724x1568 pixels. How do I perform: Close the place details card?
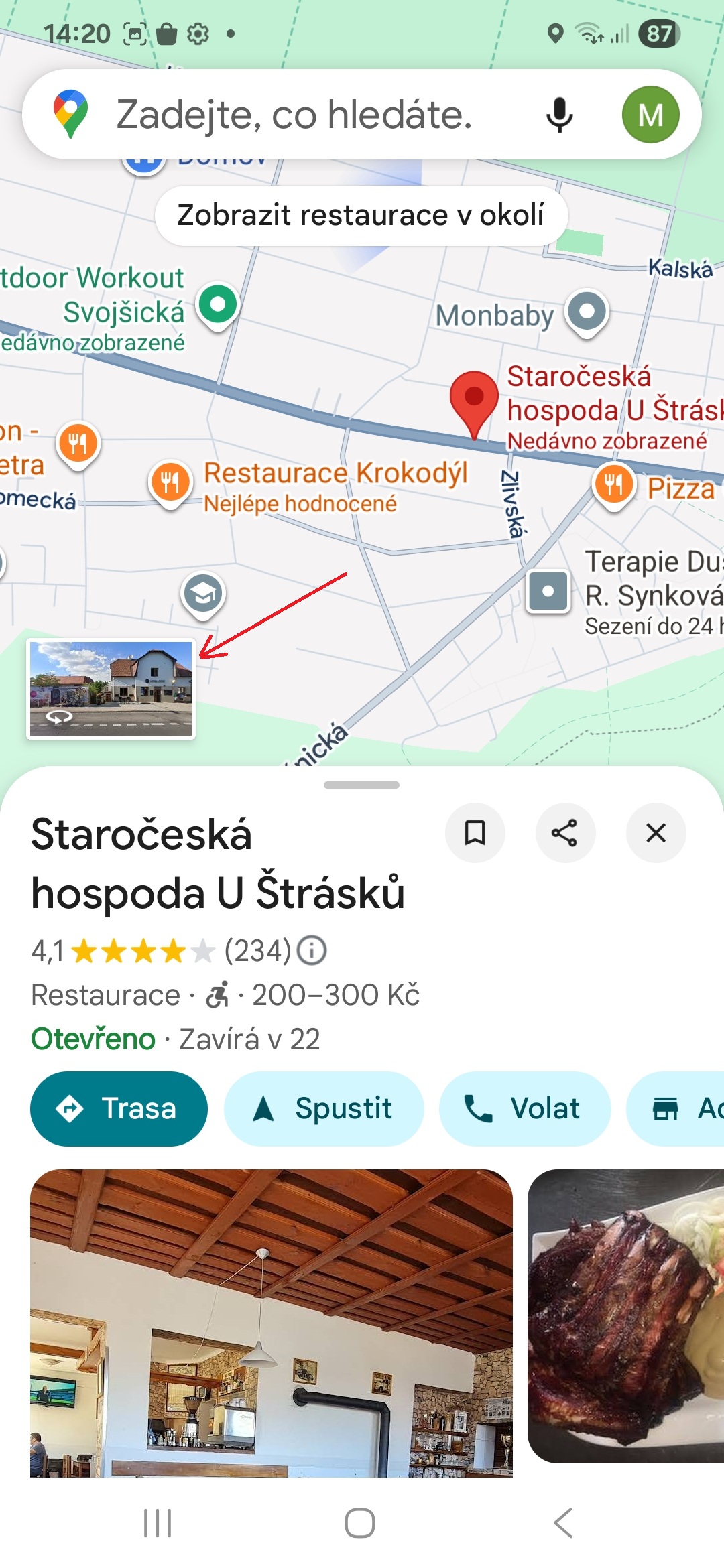(656, 833)
